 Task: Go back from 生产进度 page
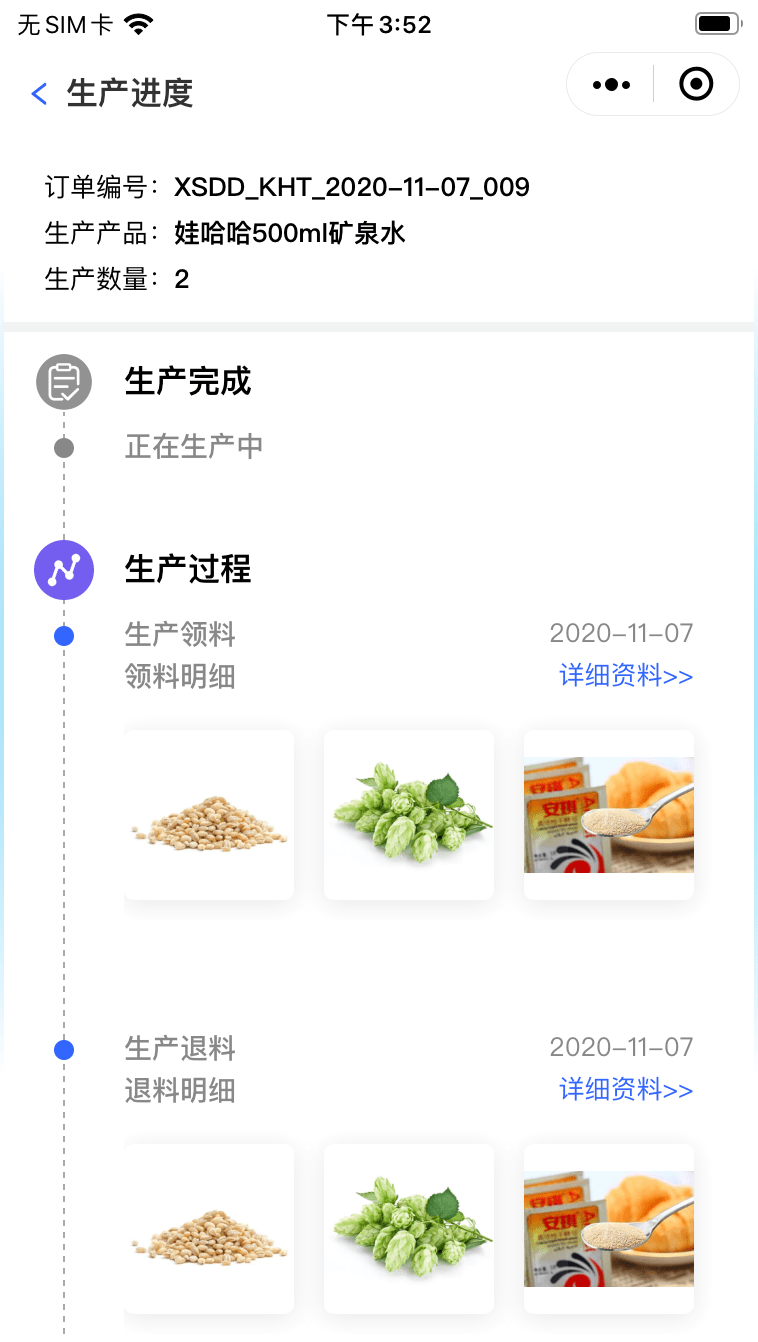[39, 94]
